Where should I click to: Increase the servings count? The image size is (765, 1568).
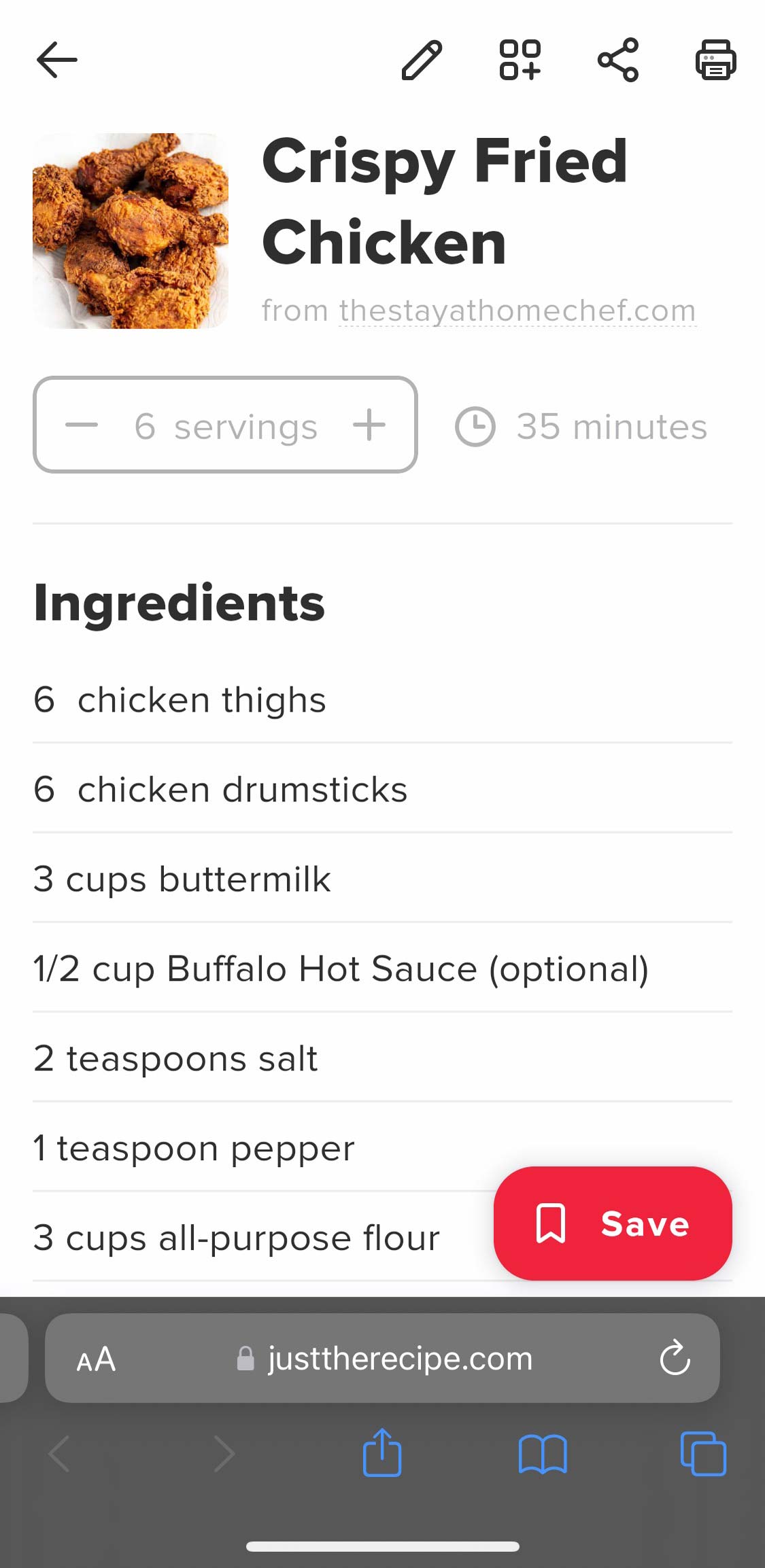tap(369, 425)
